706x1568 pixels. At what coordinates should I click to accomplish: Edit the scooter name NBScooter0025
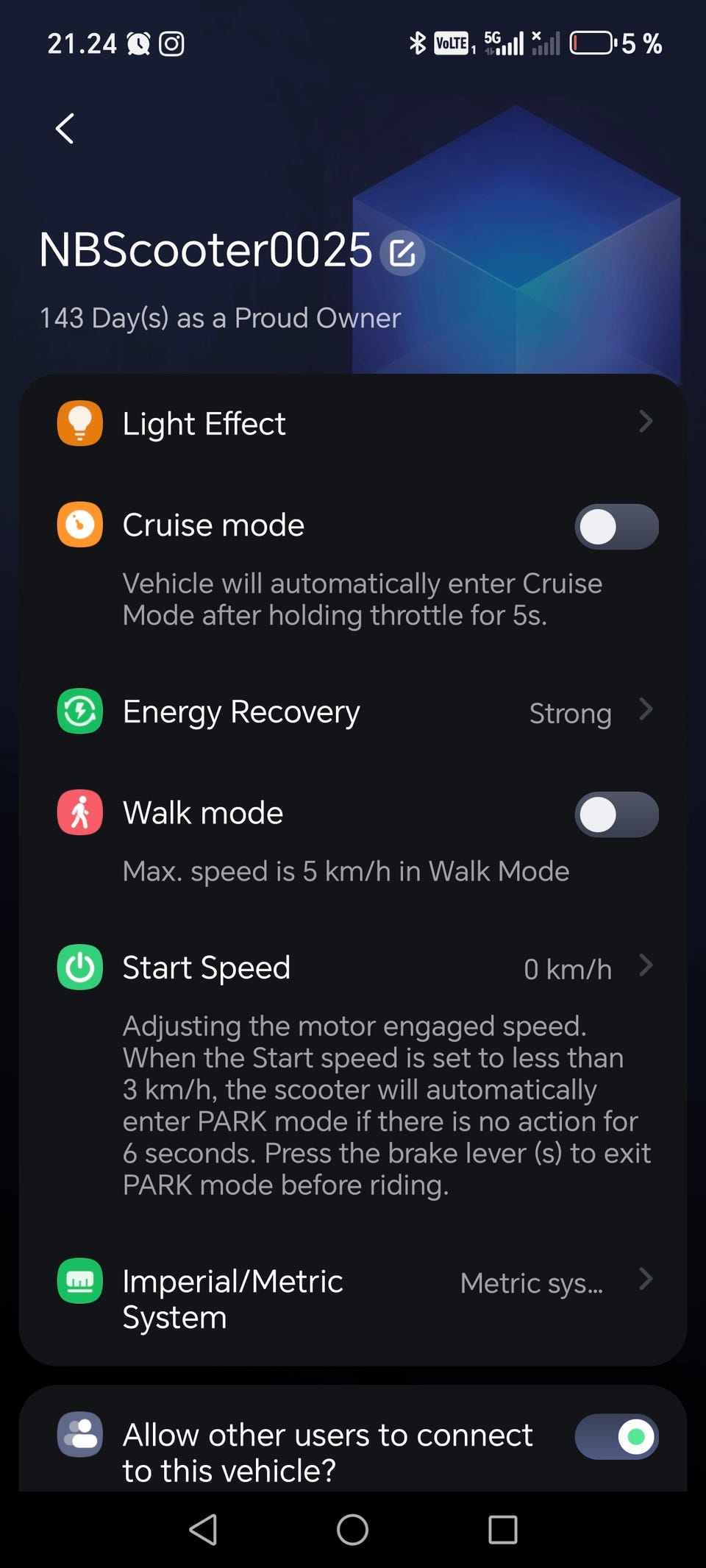click(x=402, y=254)
